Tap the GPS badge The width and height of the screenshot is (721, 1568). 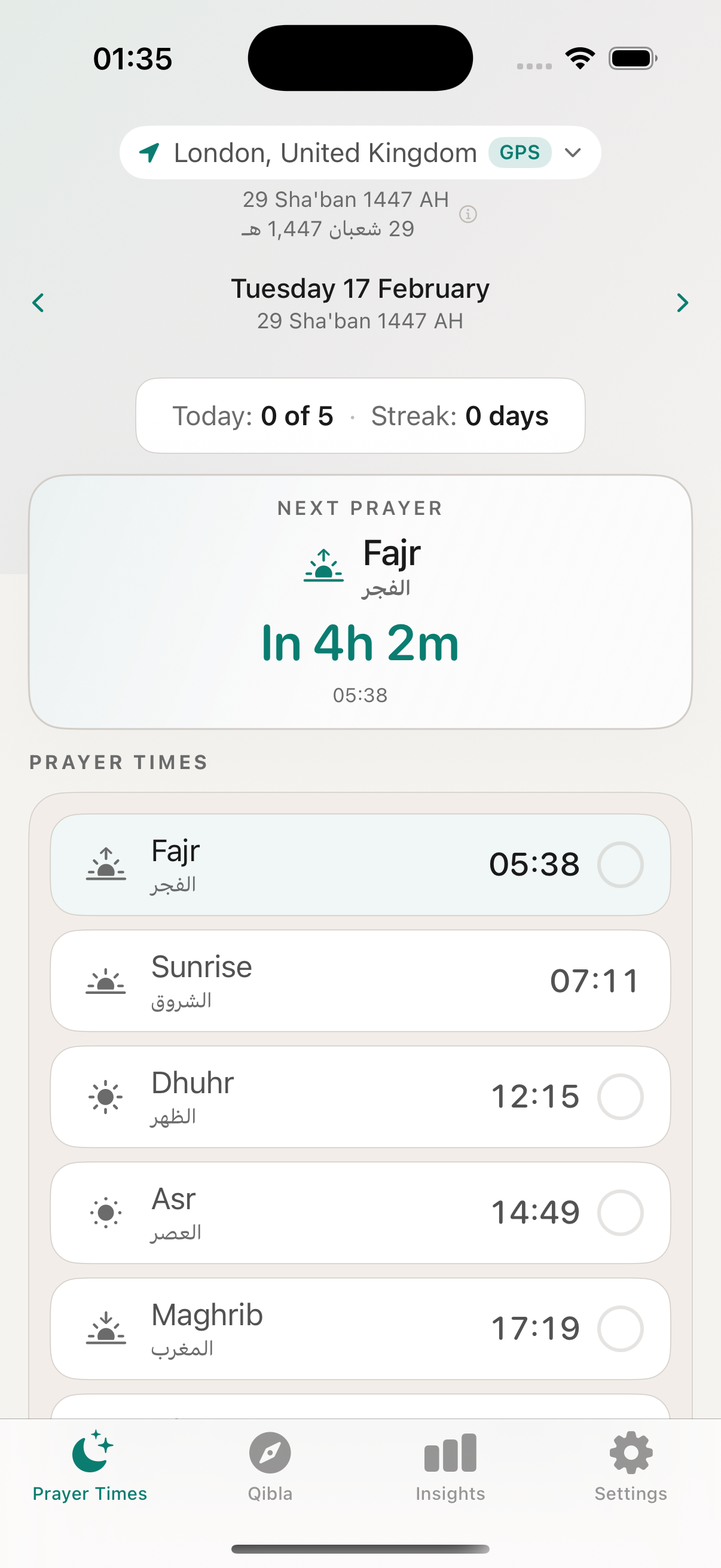pyautogui.click(x=519, y=152)
